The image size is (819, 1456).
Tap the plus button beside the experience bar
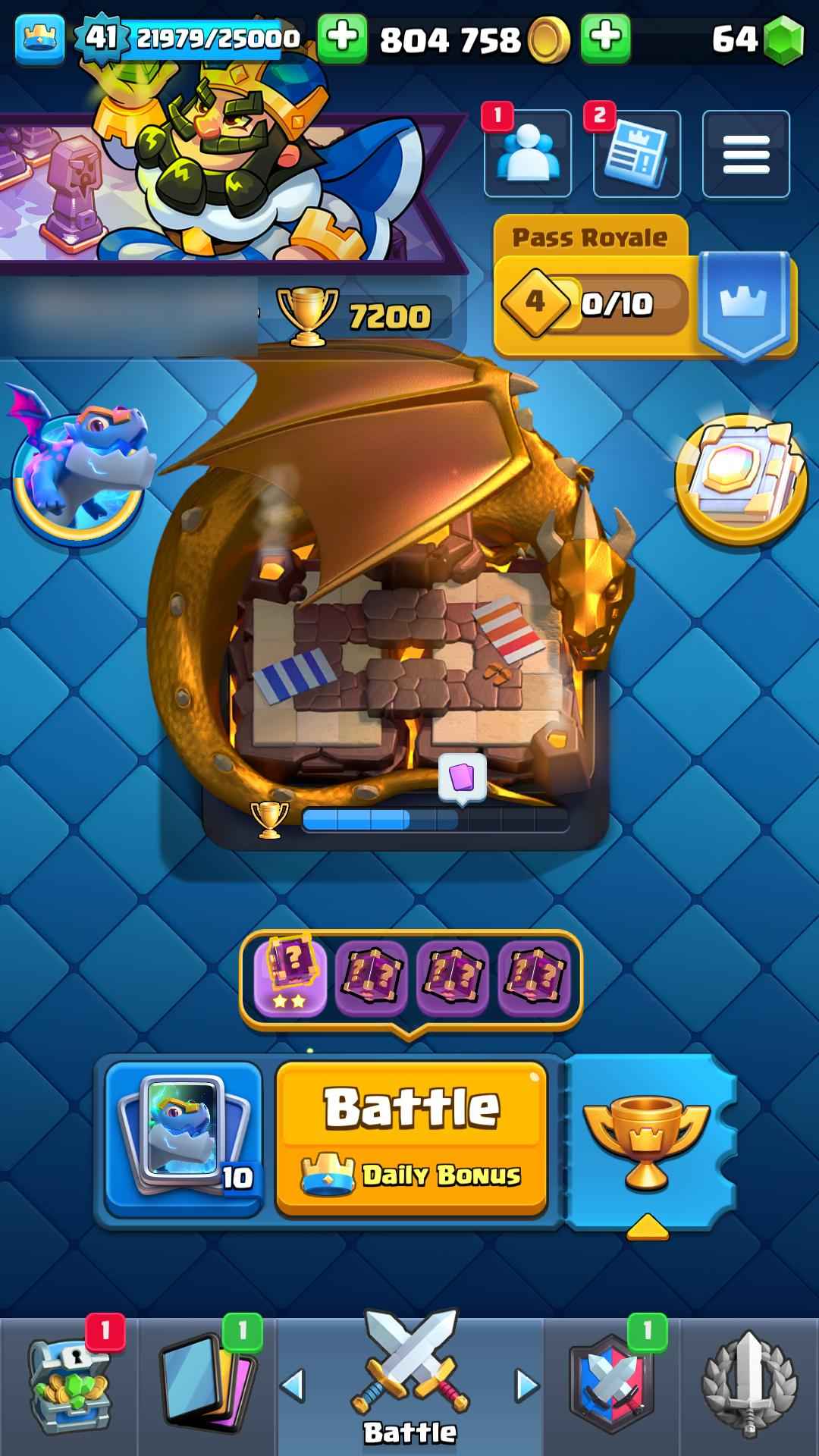pos(342,38)
